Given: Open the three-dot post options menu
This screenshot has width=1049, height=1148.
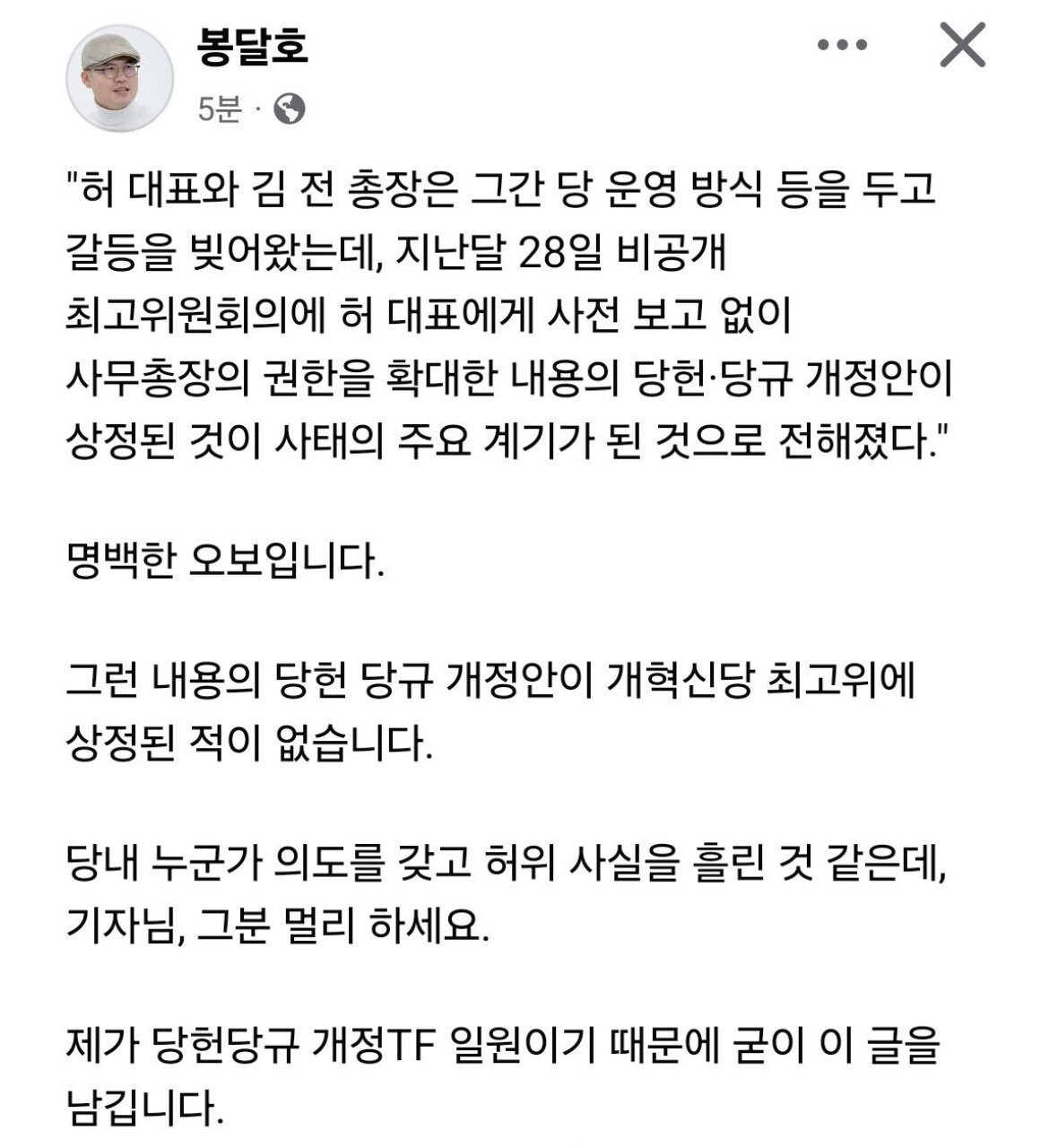Looking at the screenshot, I should (x=842, y=45).
